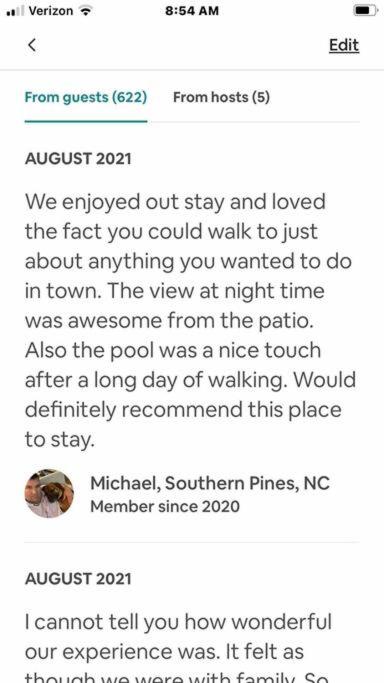Viewport: 384px width, 683px height.
Task: Tap the Edit link
Action: pos(344,45)
